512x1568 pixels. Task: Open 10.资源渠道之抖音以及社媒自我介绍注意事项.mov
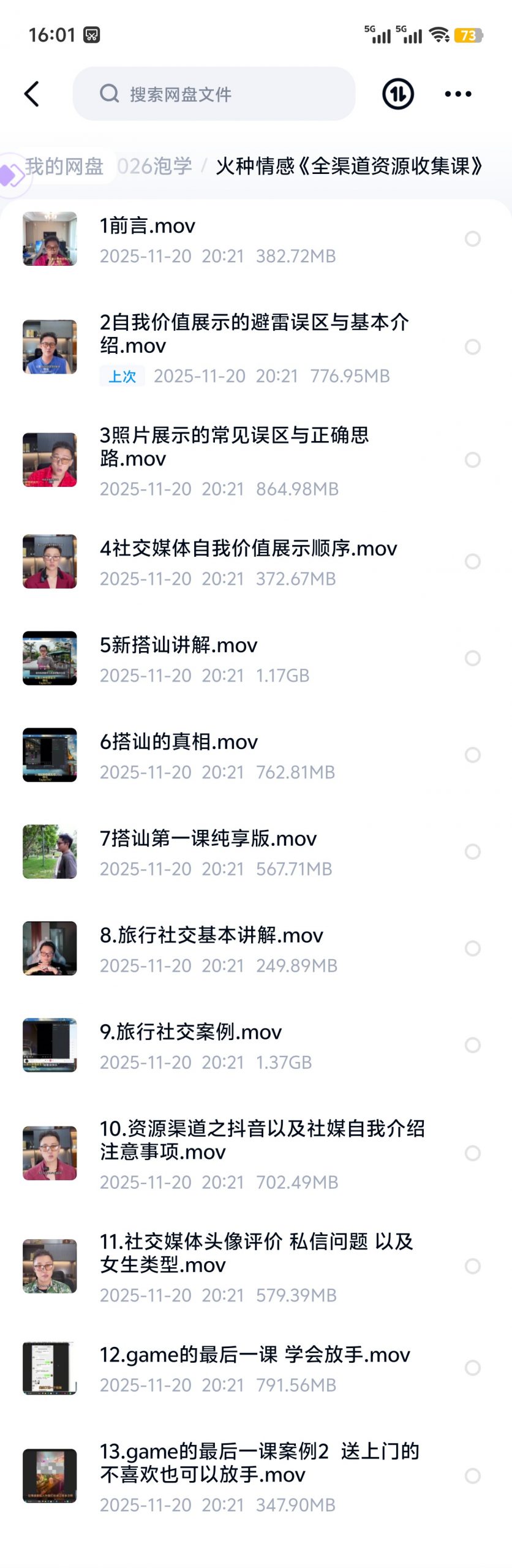tap(262, 1140)
